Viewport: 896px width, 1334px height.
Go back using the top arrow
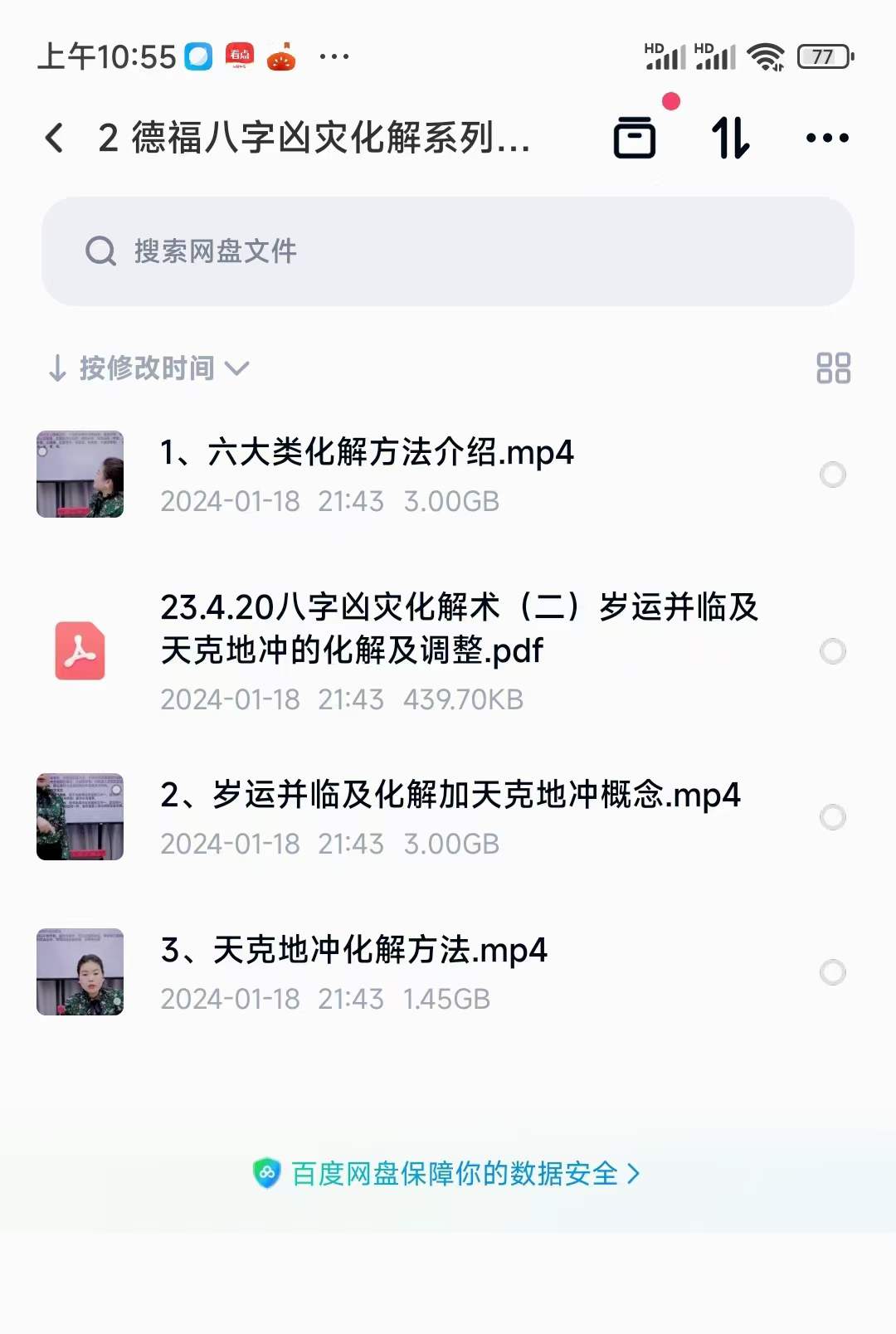coord(55,138)
